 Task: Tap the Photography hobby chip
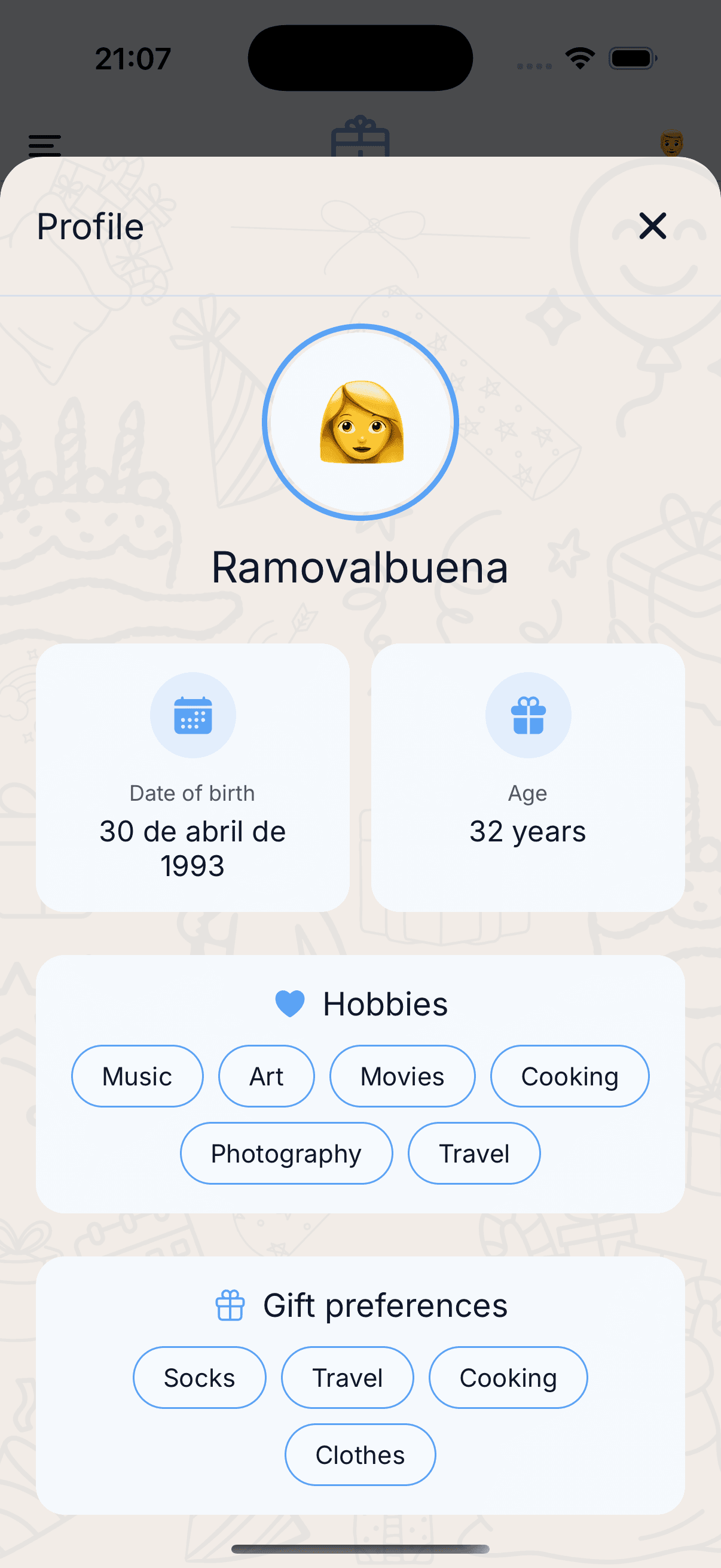point(286,1153)
